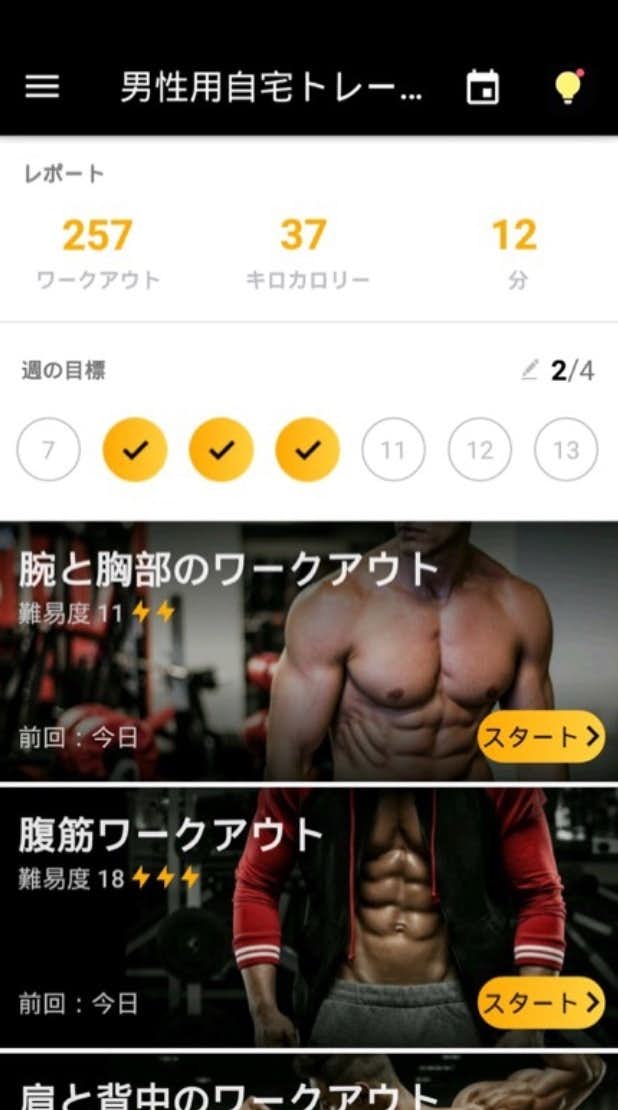Start the 腹筋ワークアウト
The image size is (618, 1110).
click(x=541, y=1002)
